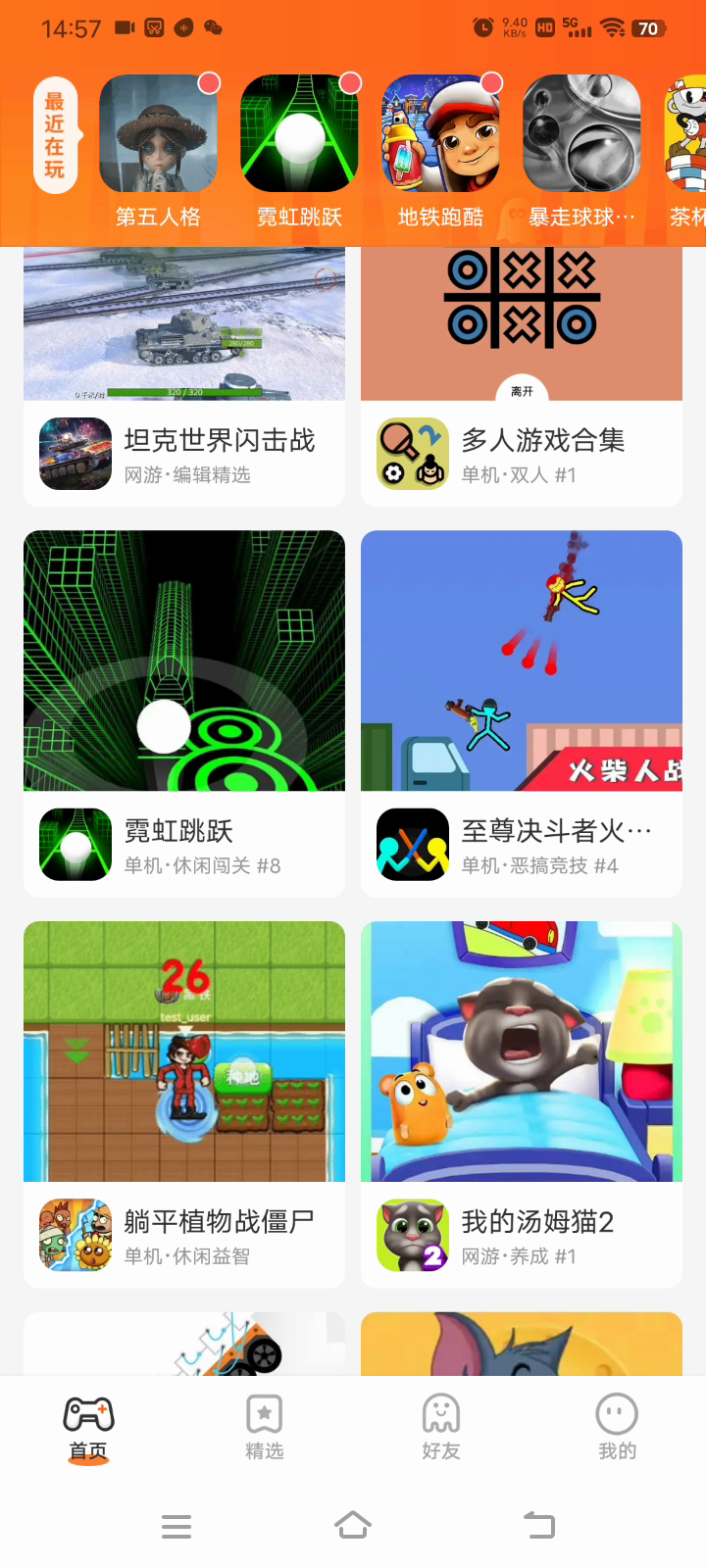View the 至尊决斗者火柴人 game card

click(x=522, y=713)
